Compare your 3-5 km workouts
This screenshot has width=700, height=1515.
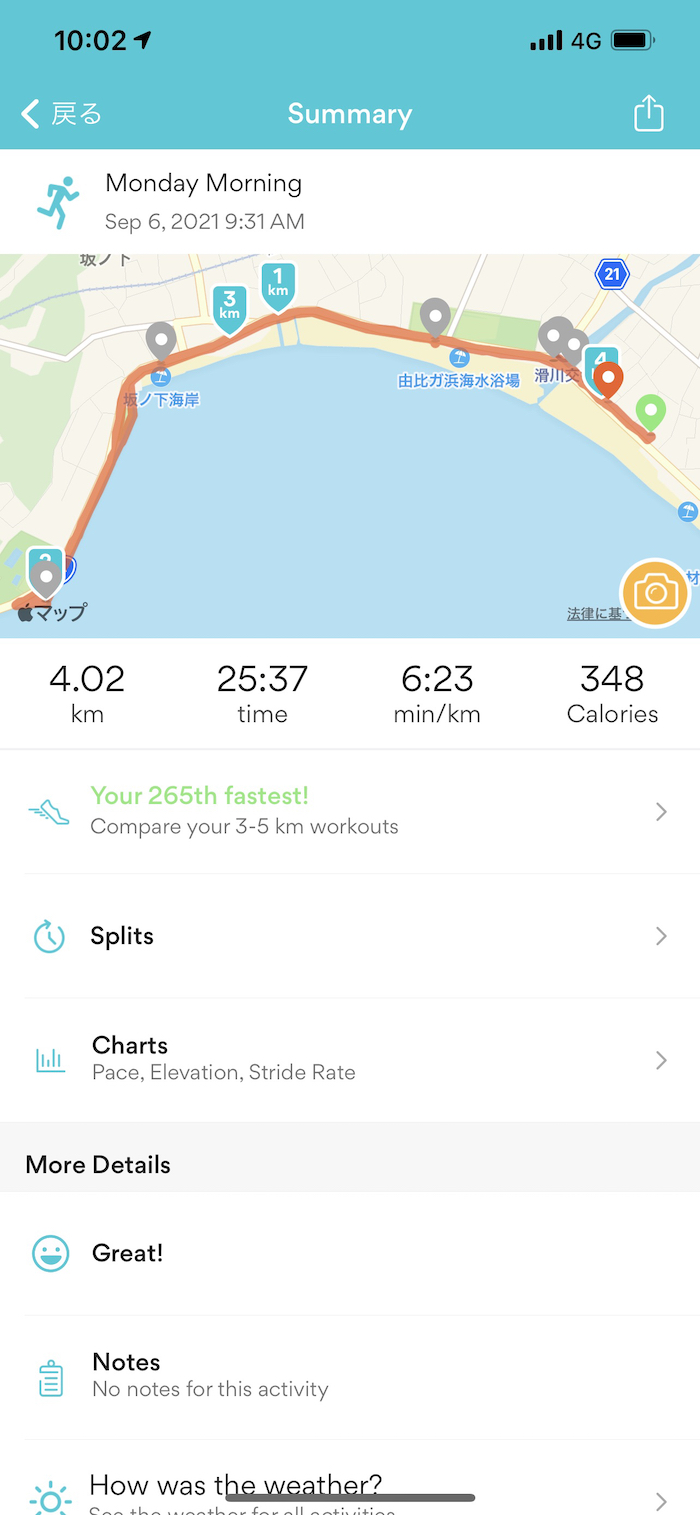350,811
